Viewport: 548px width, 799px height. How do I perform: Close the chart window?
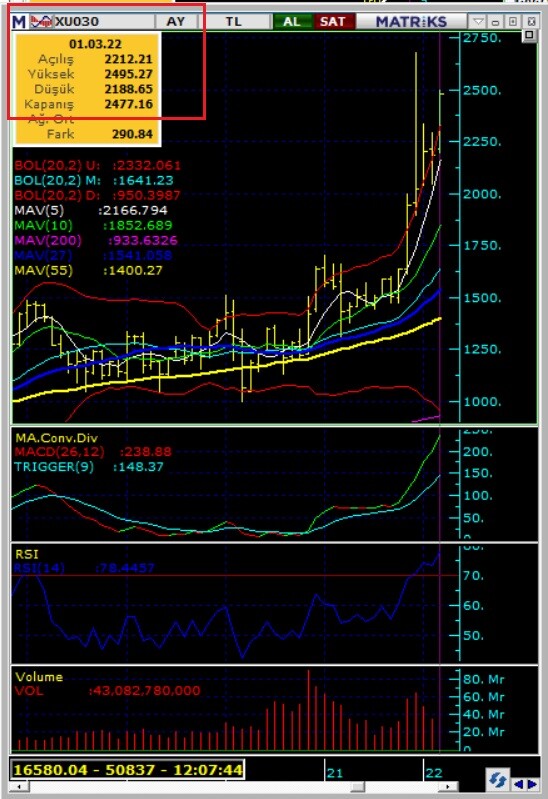coord(531,21)
